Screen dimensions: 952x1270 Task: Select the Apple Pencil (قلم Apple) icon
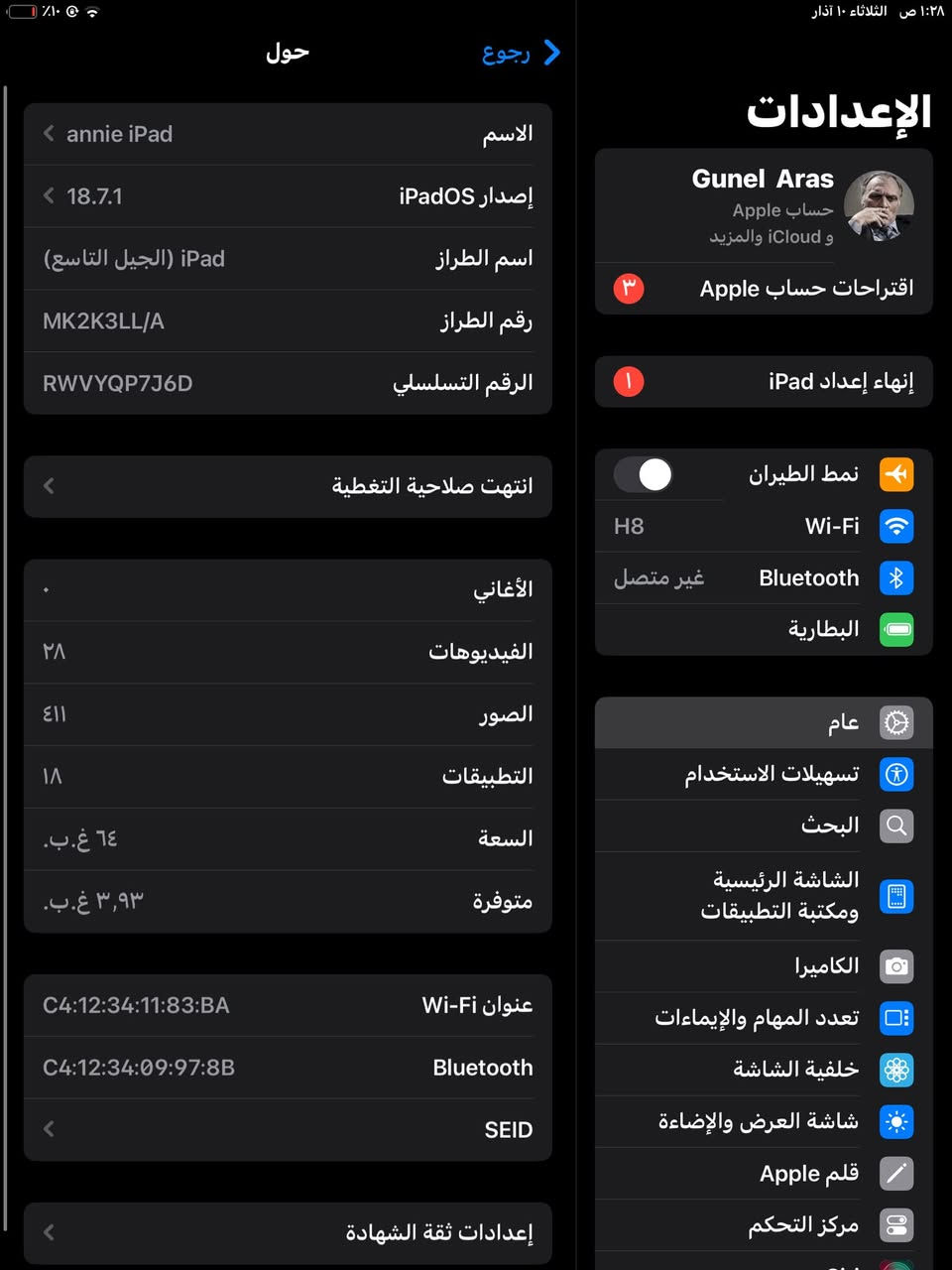click(x=895, y=1173)
